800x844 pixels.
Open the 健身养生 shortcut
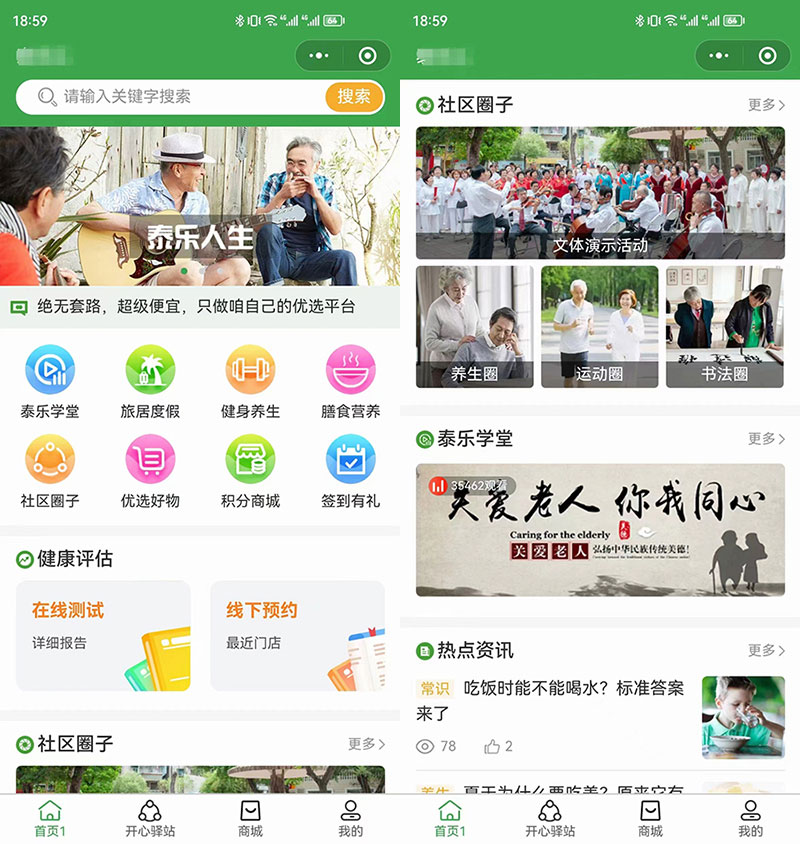[x=250, y=382]
